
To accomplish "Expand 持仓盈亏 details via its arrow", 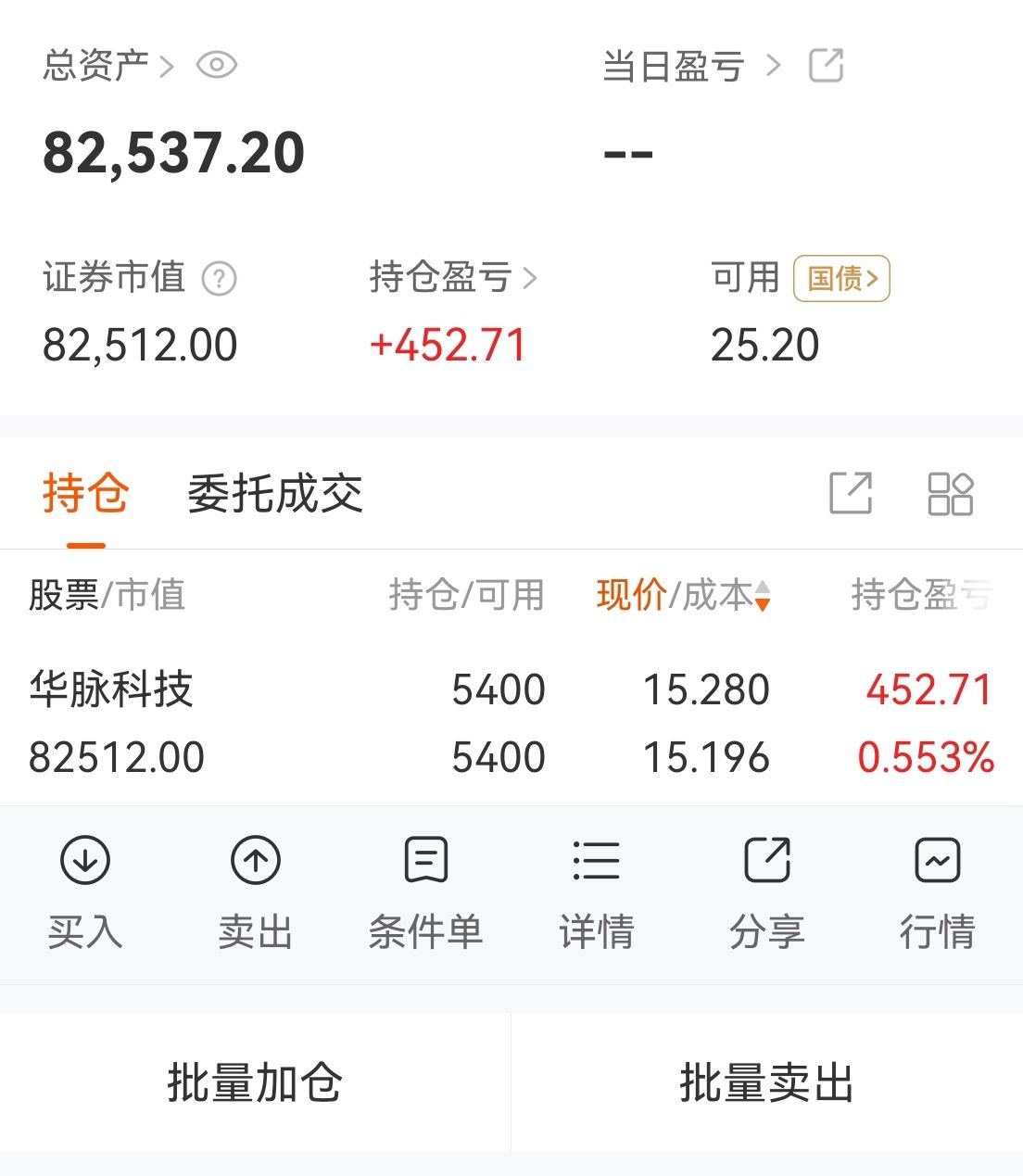I will 530,278.
